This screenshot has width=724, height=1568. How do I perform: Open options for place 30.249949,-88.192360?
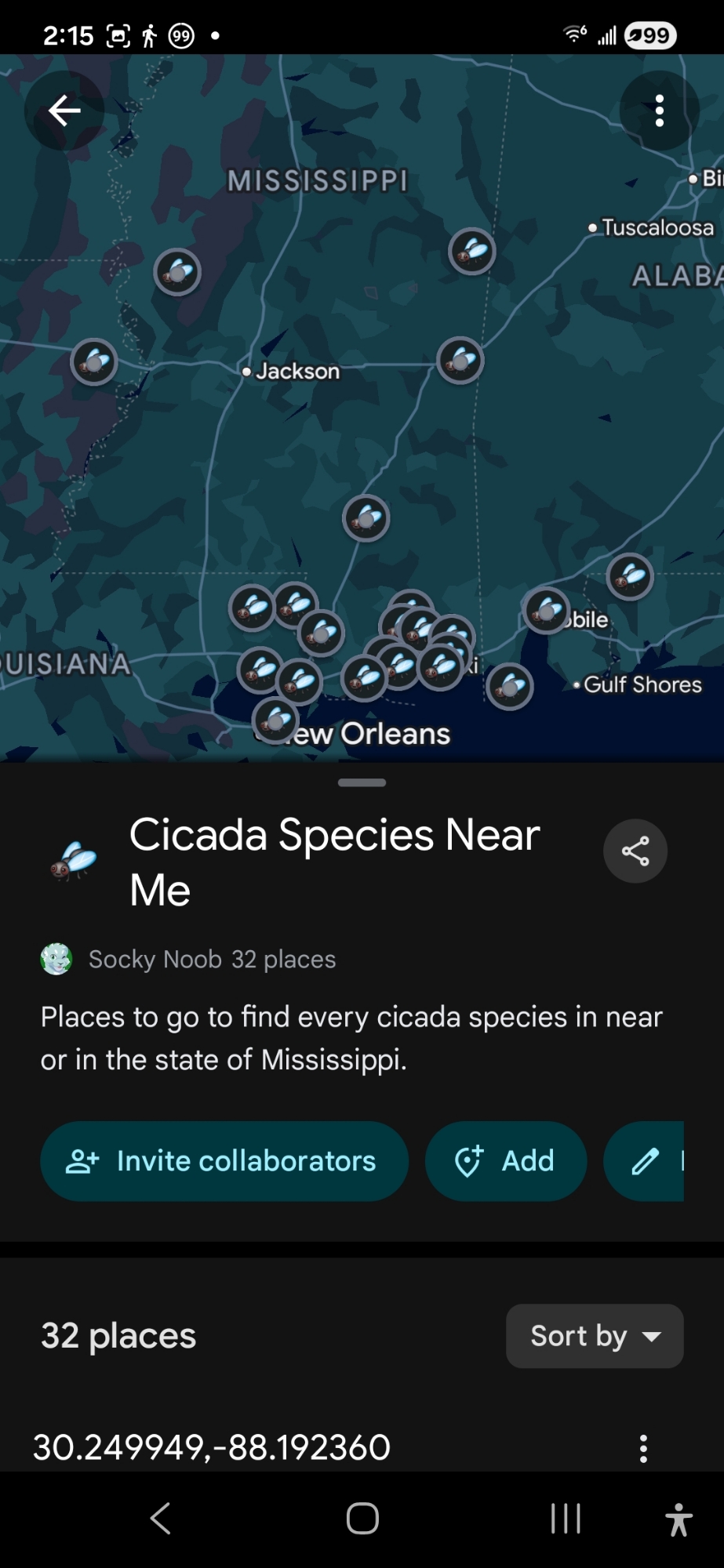tap(643, 1449)
